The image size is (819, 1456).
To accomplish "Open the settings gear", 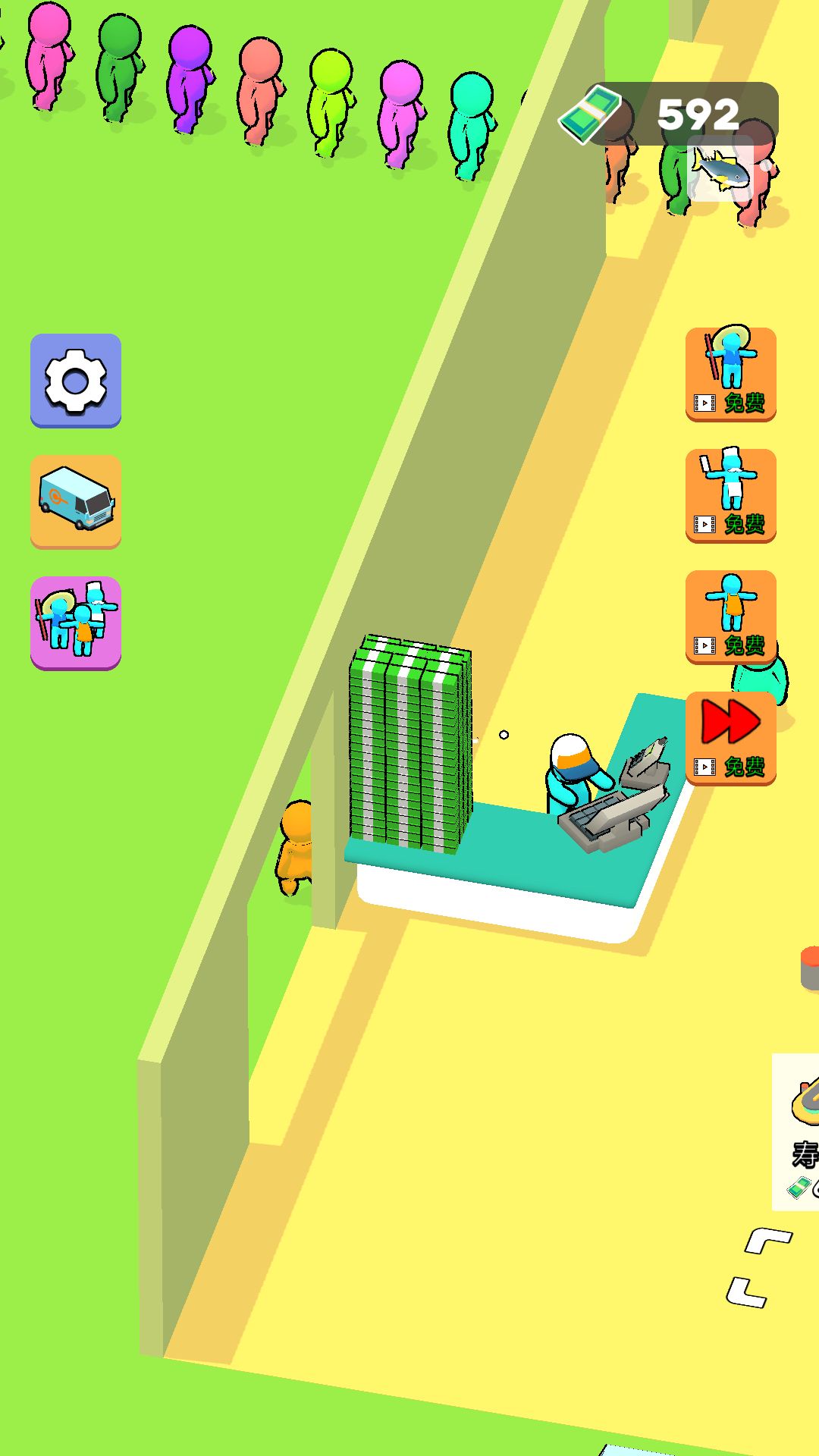I will (76, 381).
